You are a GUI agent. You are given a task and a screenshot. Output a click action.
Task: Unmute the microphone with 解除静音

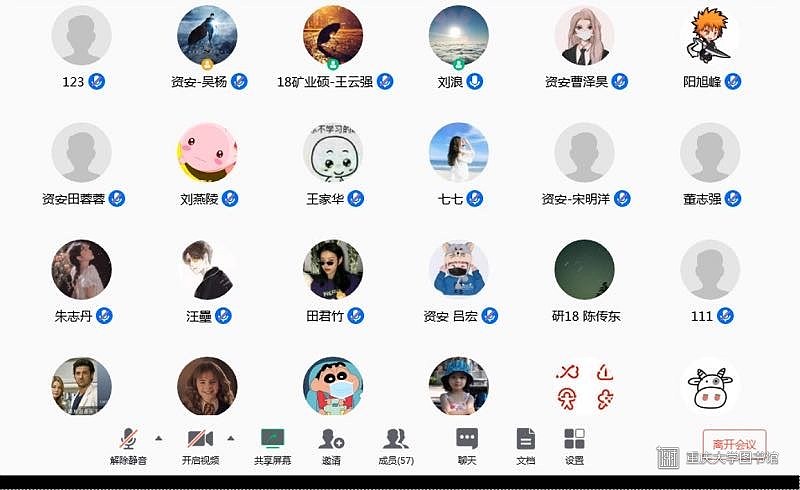point(128,444)
